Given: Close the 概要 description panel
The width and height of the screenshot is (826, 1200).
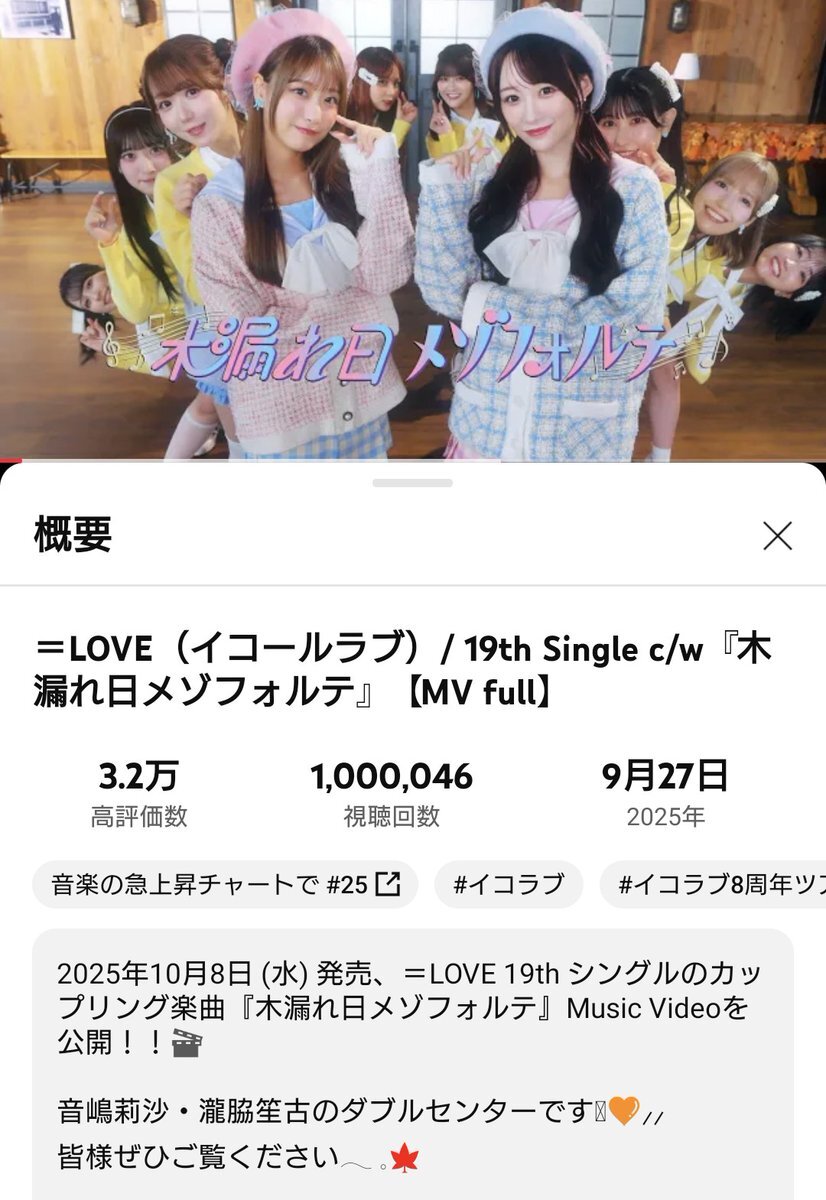Looking at the screenshot, I should 777,536.
